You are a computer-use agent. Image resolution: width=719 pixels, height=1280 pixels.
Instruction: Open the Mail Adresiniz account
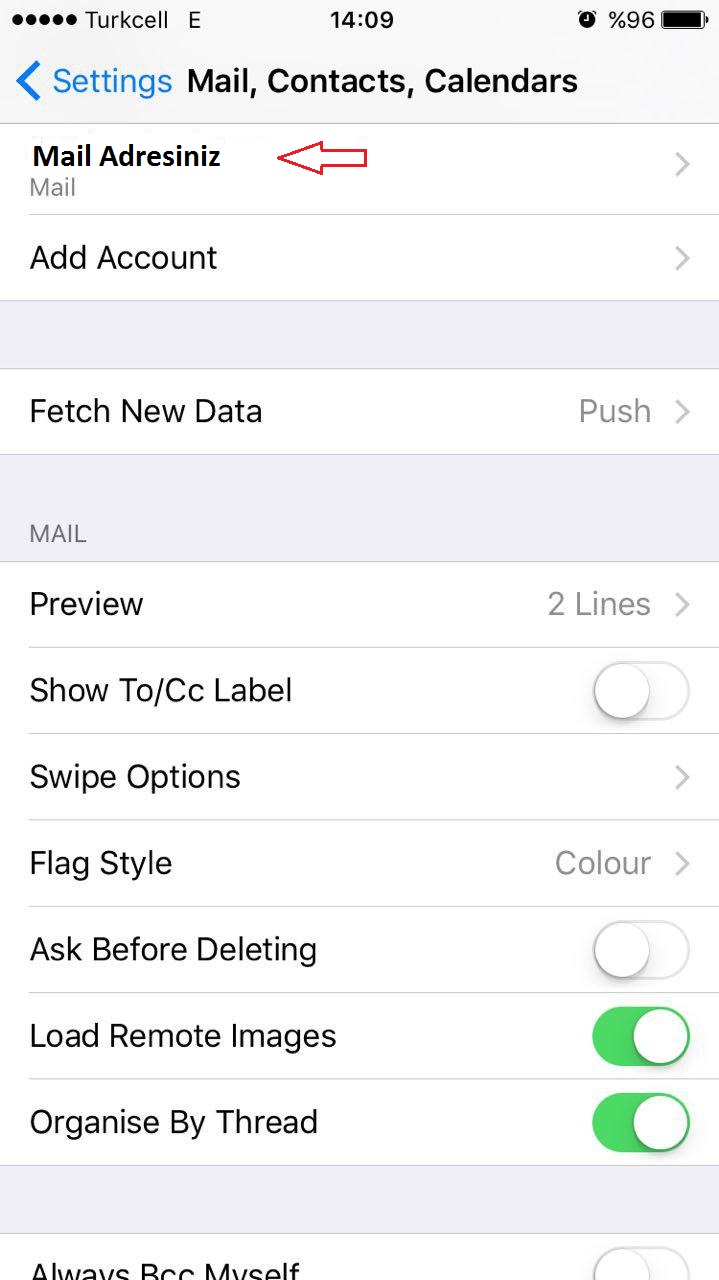[x=359, y=168]
